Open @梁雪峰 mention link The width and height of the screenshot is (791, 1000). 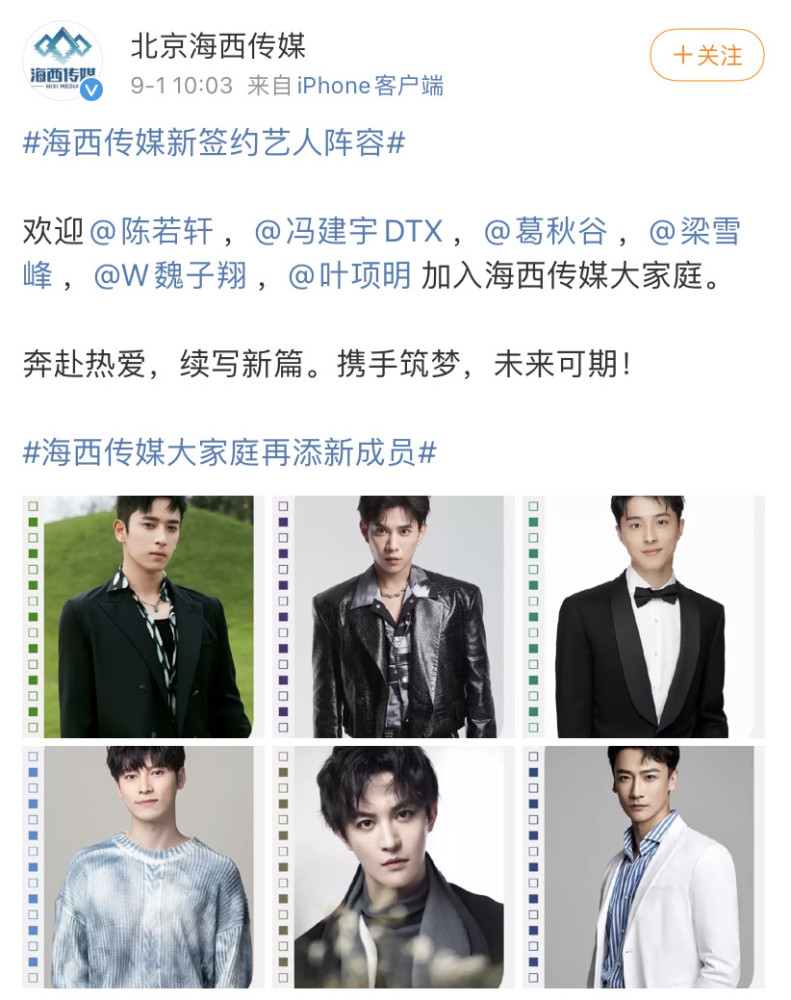pyautogui.click(x=694, y=232)
